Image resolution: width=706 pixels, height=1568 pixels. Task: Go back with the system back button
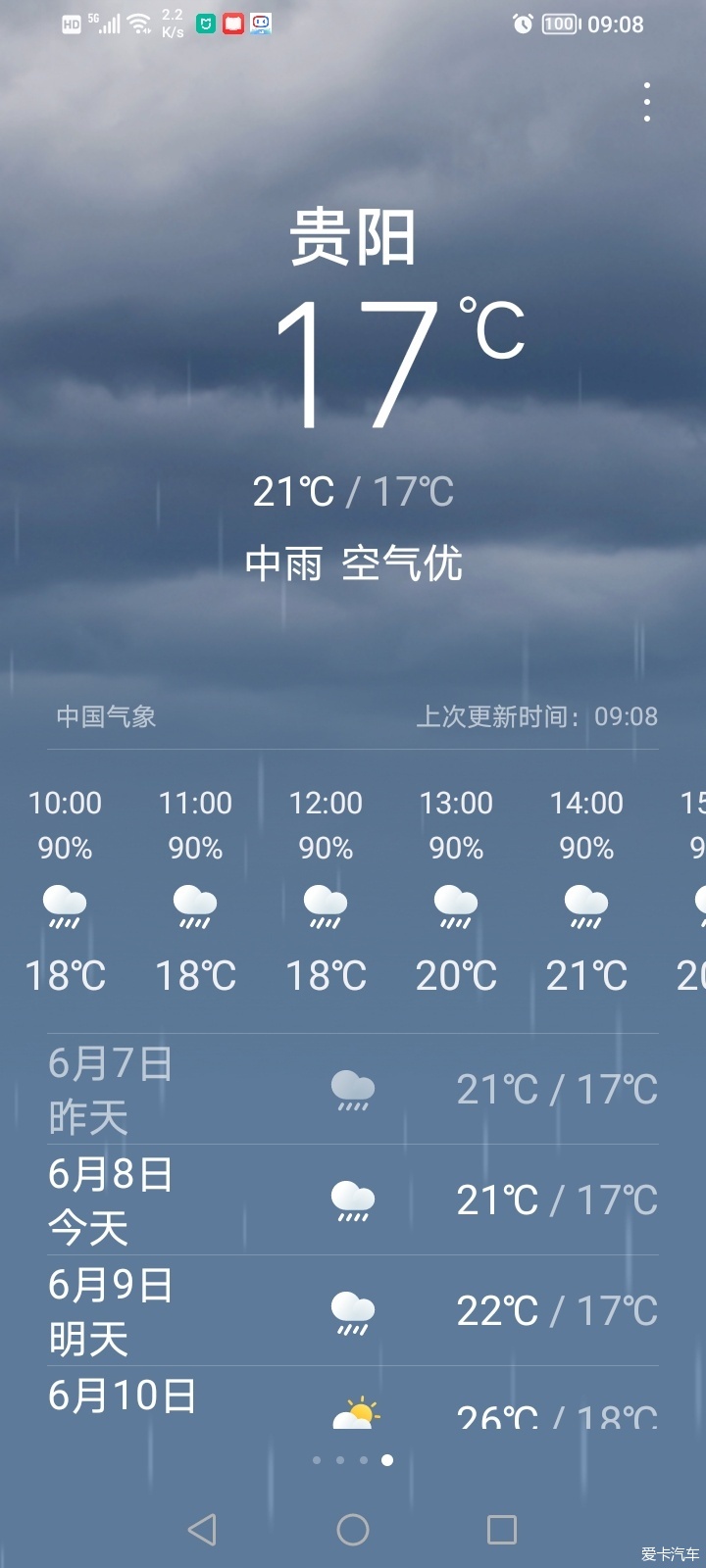point(202,1530)
